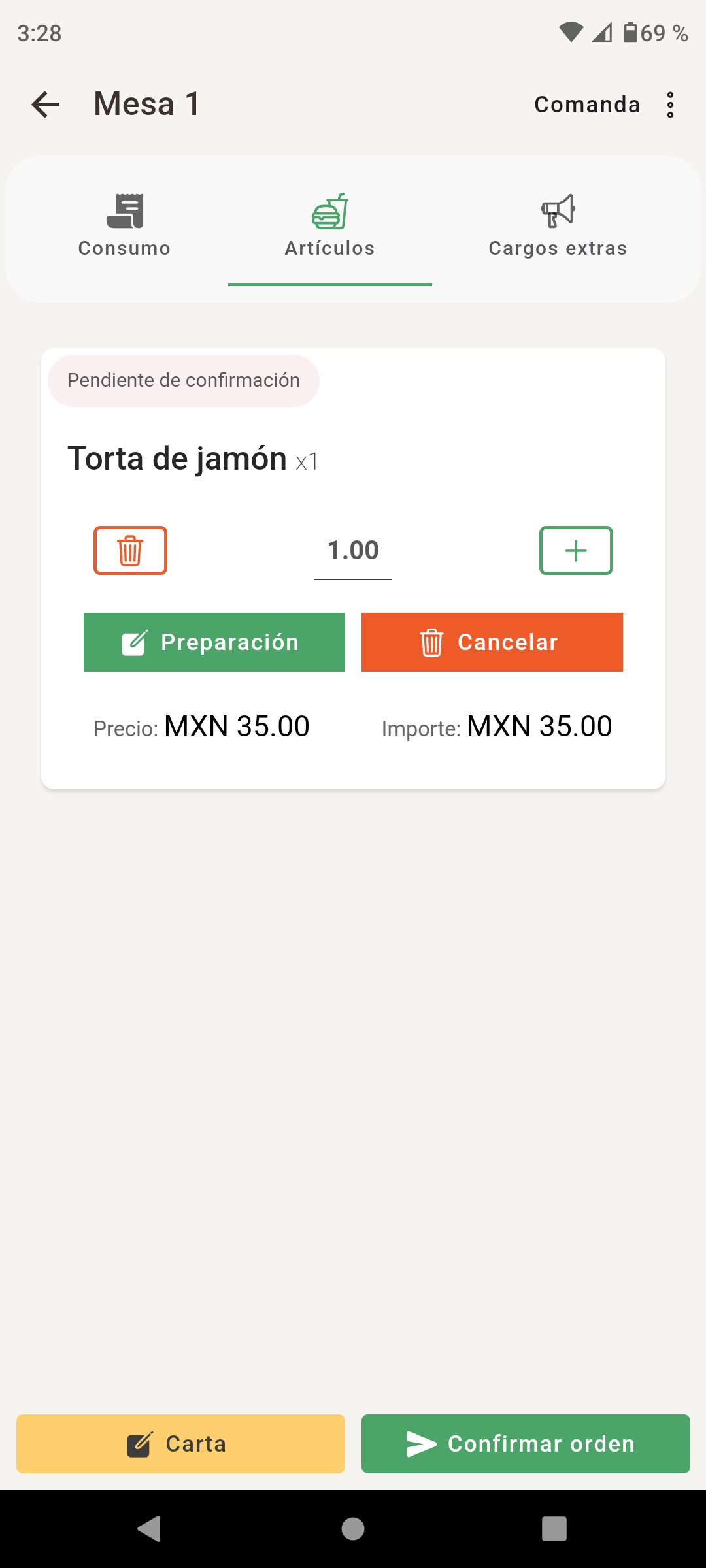The image size is (706, 1568).
Task: Open the Comanda action in the app bar
Action: [x=587, y=105]
